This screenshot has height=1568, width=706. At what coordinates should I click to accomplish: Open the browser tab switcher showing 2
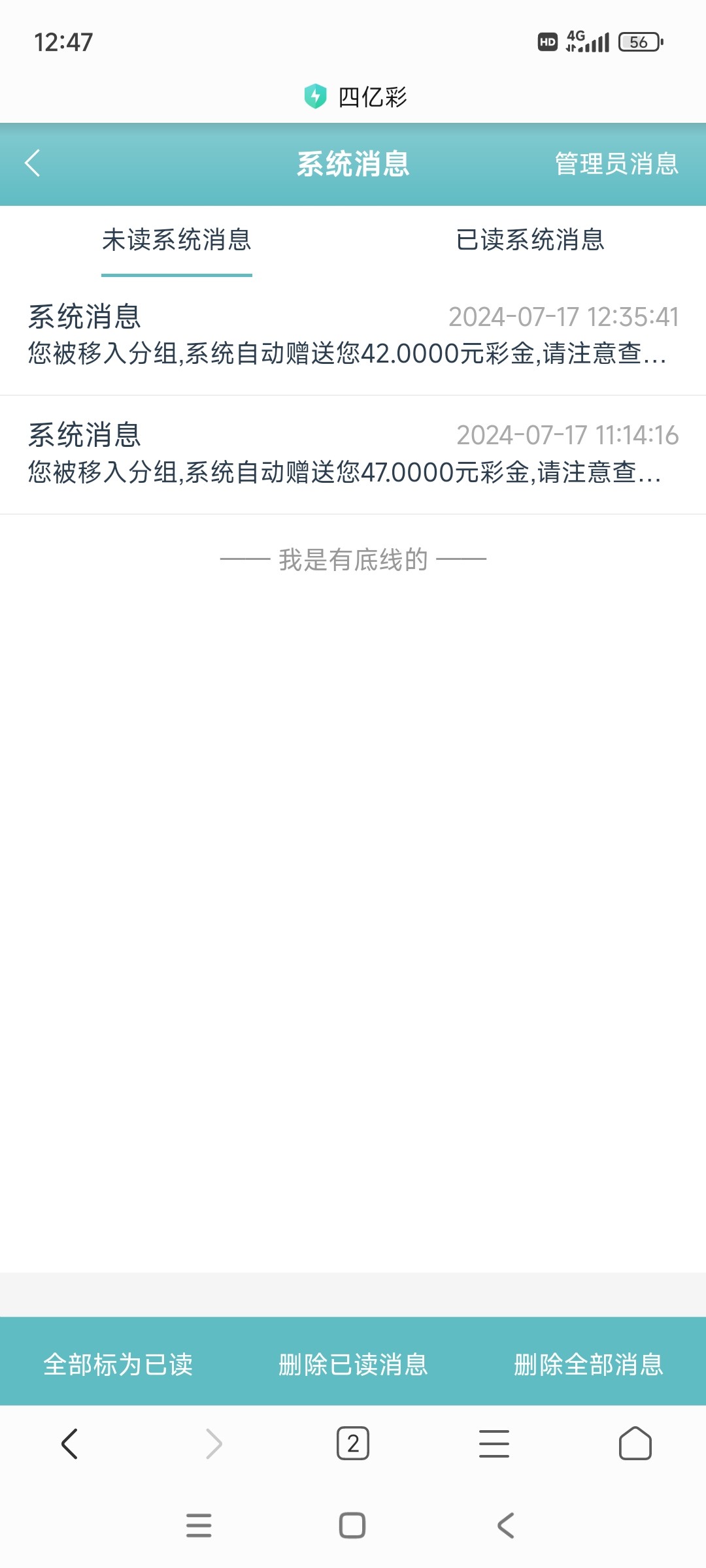point(353,1444)
